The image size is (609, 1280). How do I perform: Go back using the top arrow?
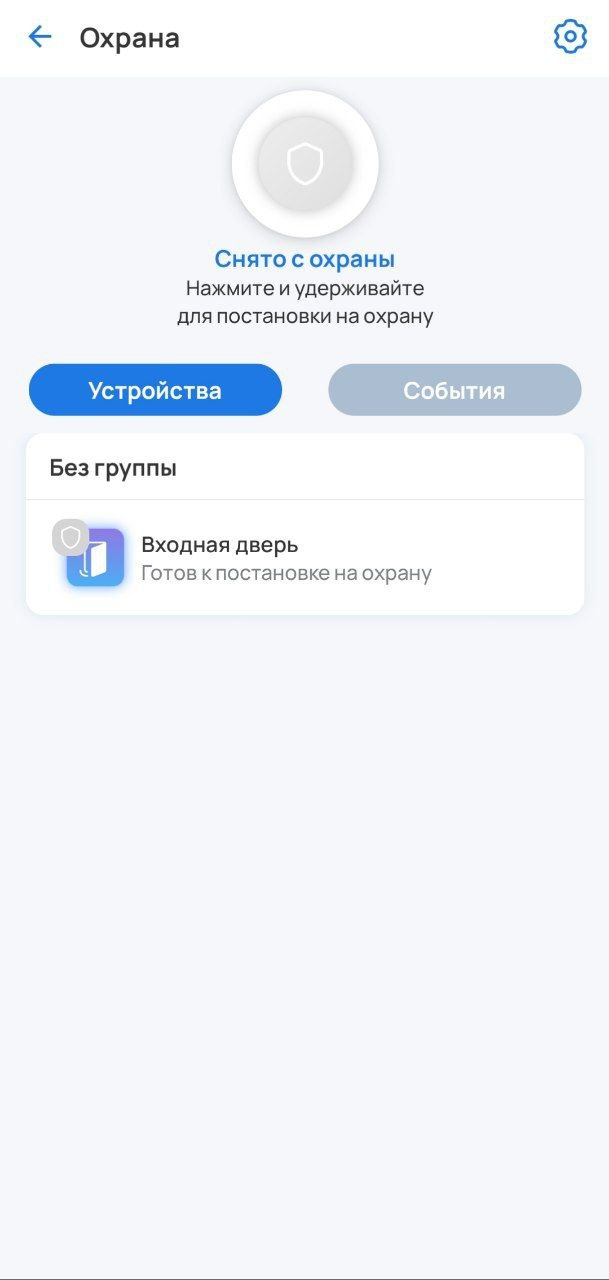40,38
